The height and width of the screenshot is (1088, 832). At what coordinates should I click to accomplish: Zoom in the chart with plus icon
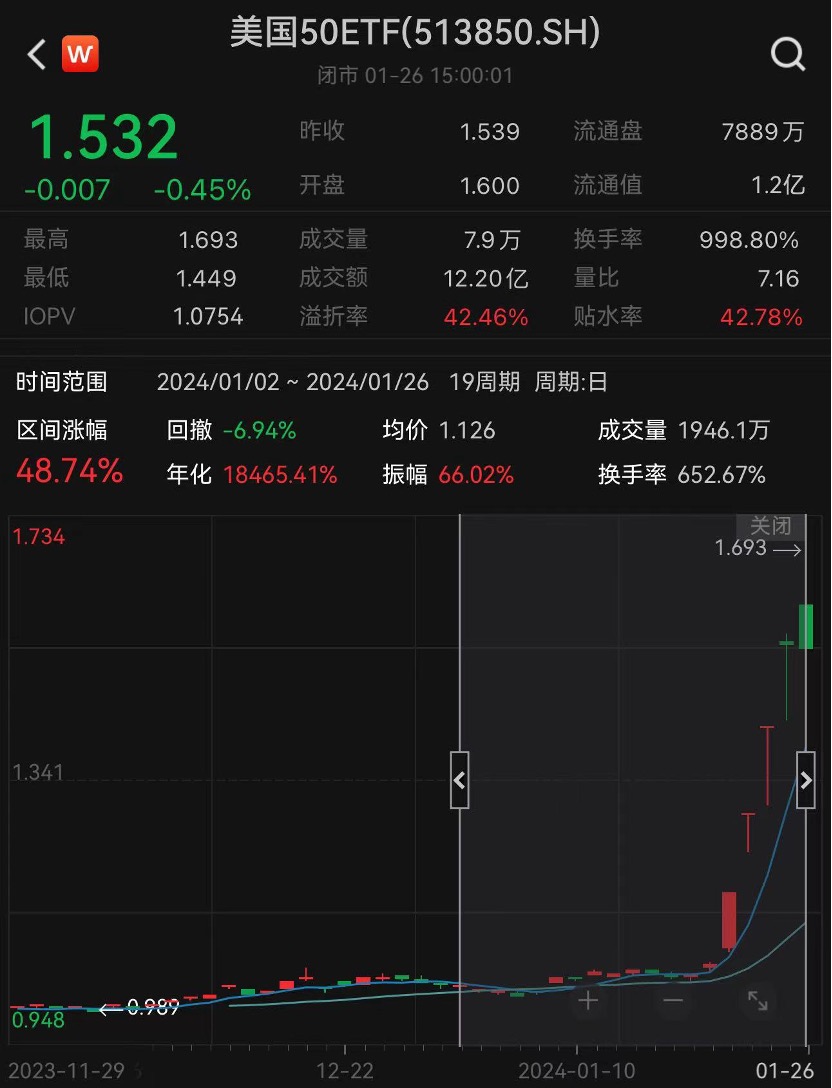tap(588, 999)
